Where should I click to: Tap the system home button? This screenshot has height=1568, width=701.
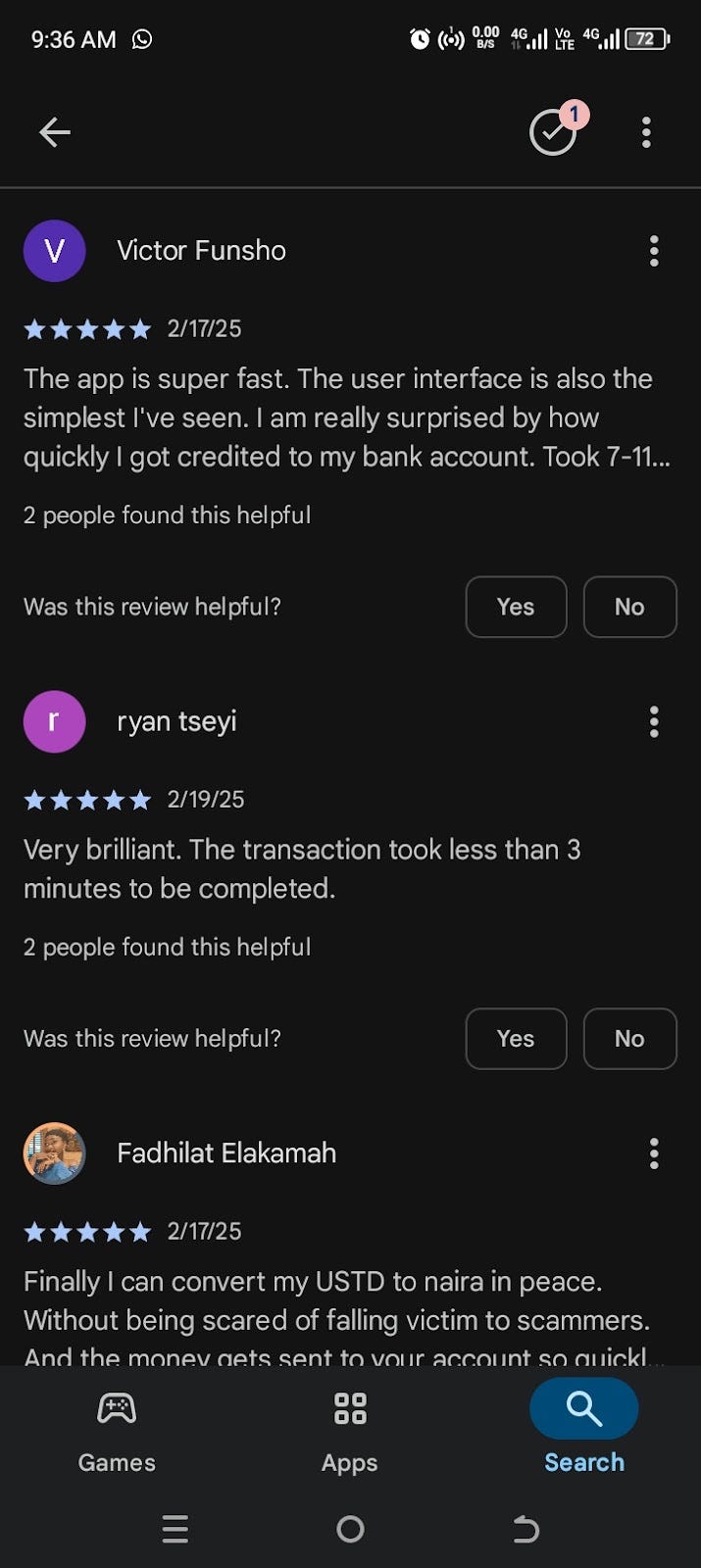click(350, 1529)
